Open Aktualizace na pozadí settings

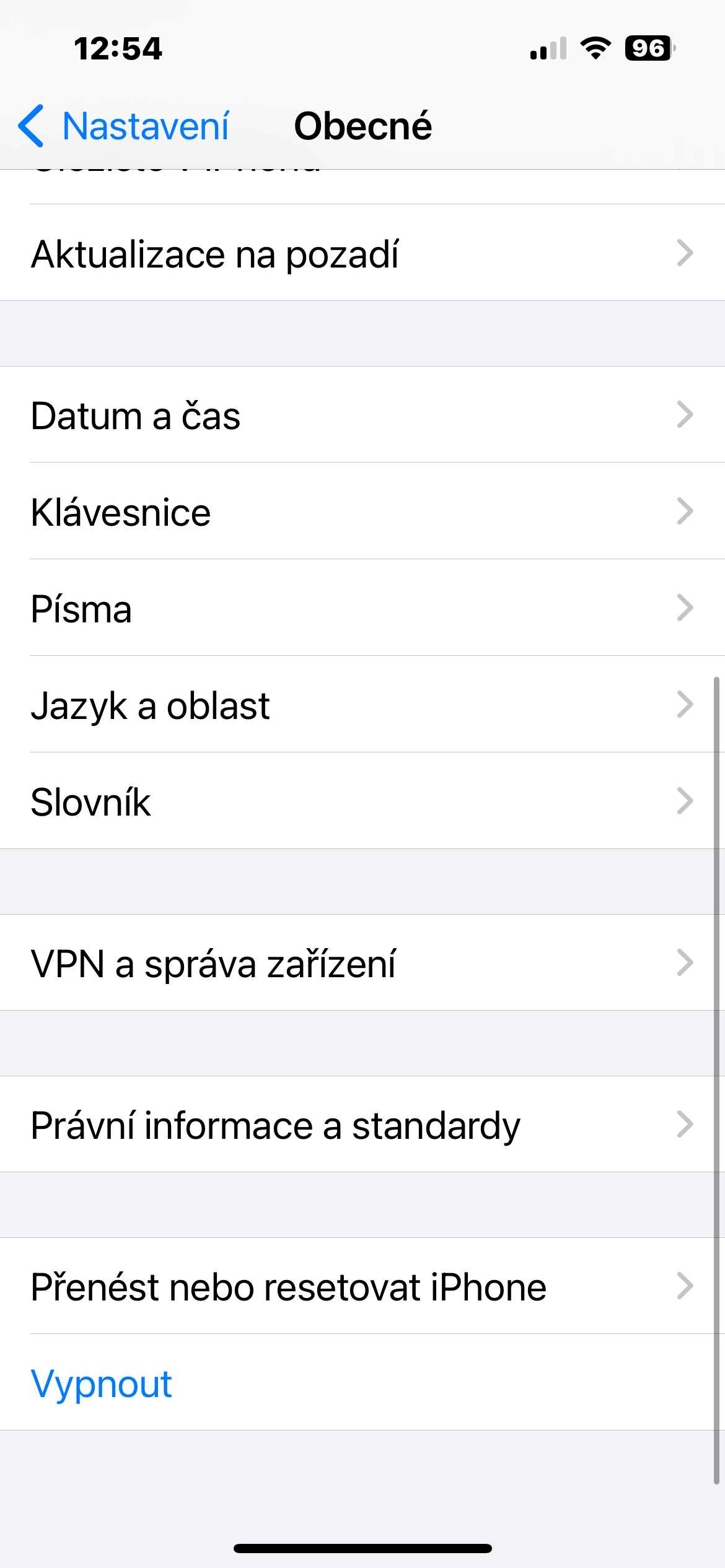tap(362, 253)
